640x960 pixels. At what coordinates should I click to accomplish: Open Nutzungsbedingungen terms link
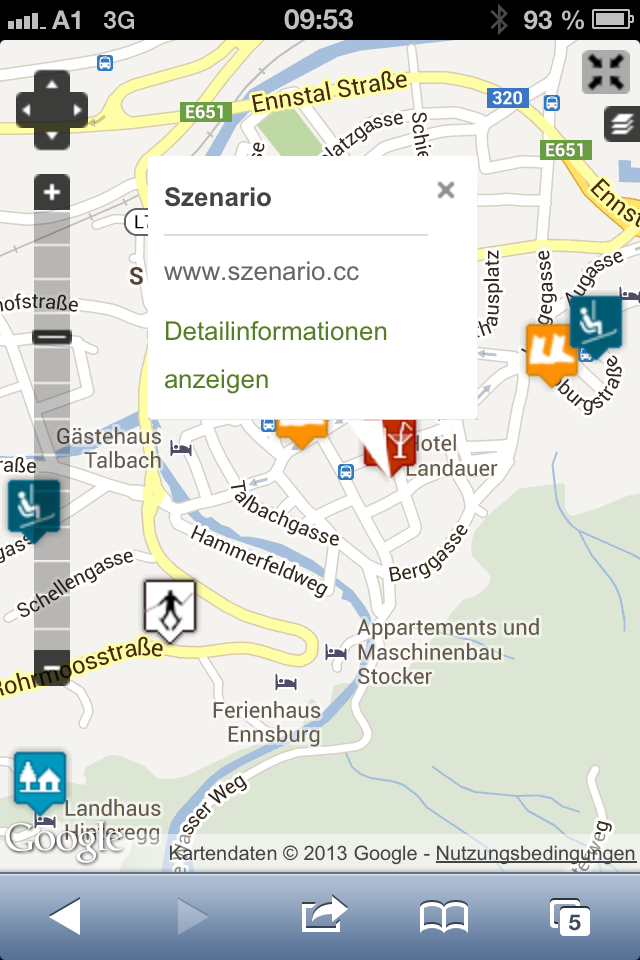(535, 853)
